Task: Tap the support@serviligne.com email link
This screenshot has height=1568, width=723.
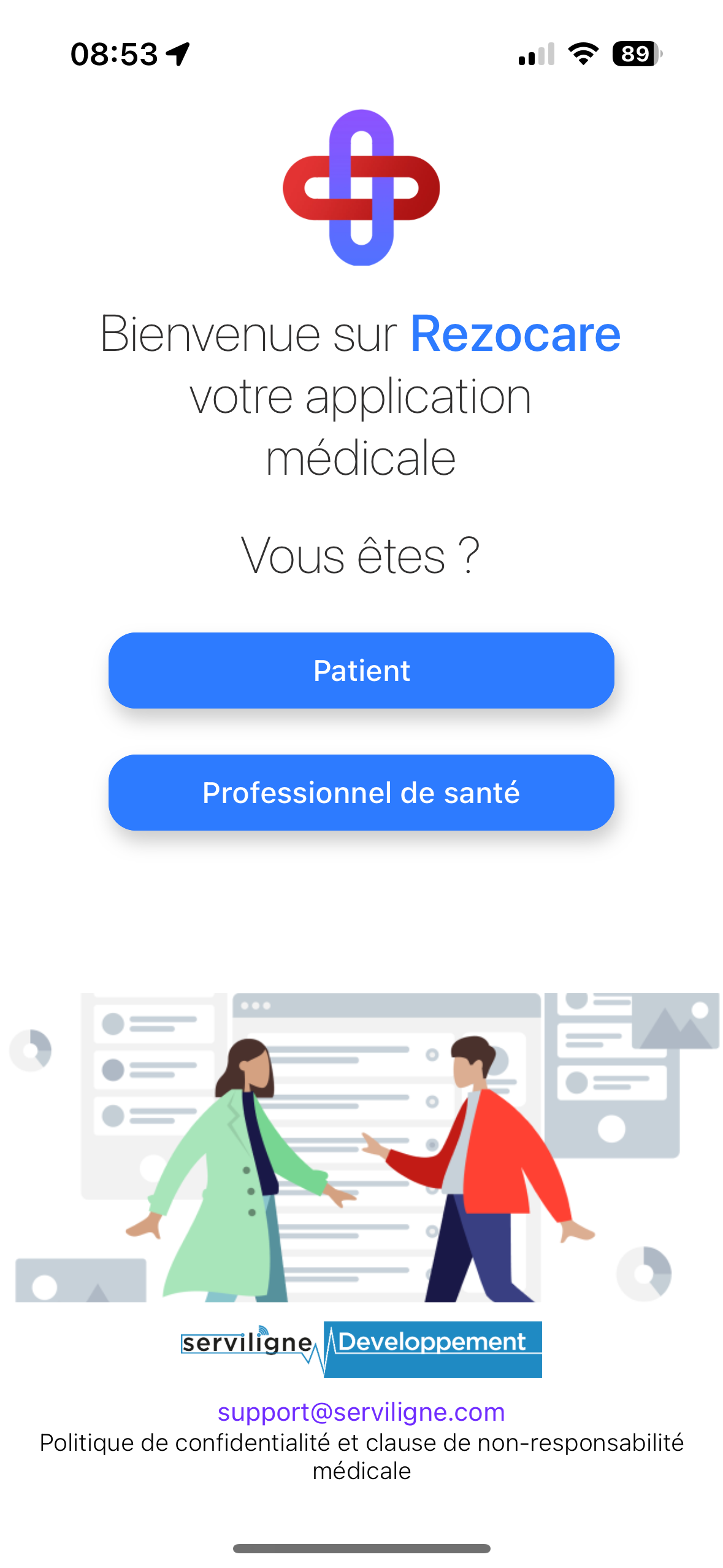Action: point(361,1412)
